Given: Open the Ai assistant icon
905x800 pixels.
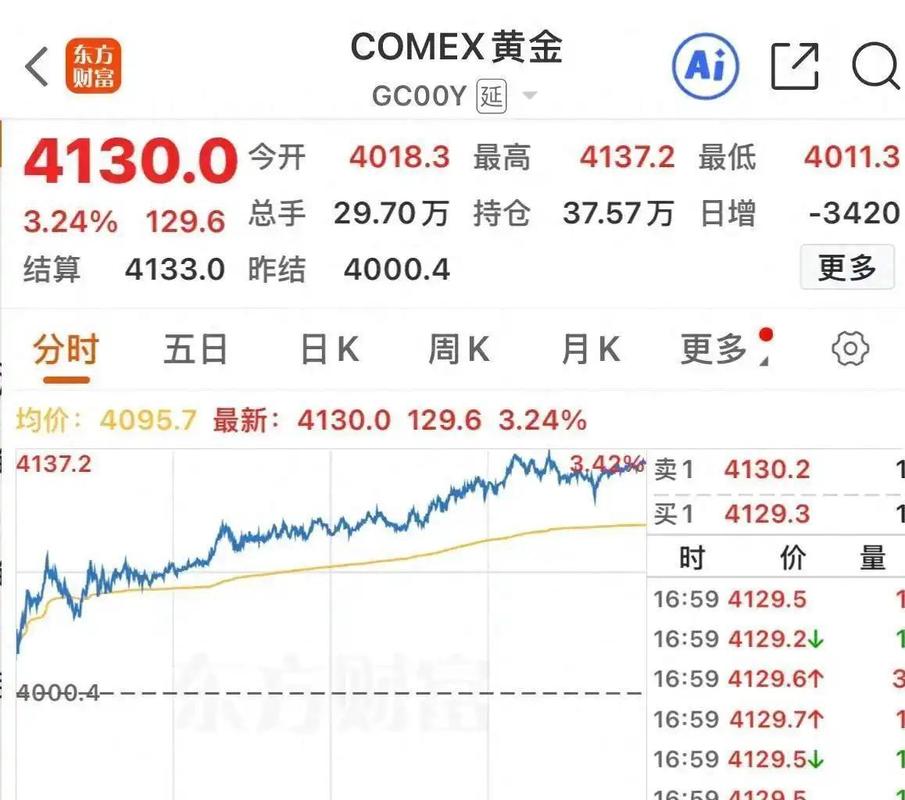Looking at the screenshot, I should coord(706,66).
